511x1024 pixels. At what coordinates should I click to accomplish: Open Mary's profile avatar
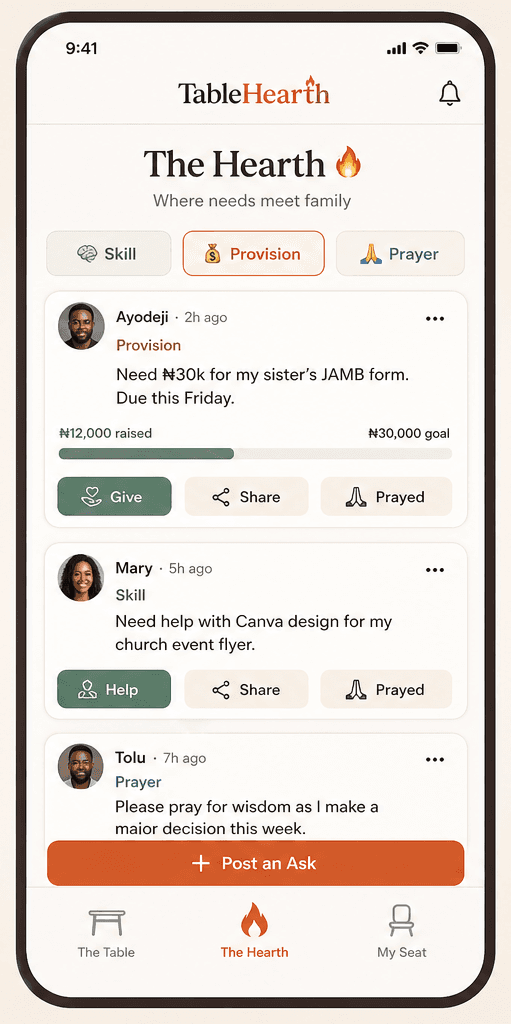point(81,577)
